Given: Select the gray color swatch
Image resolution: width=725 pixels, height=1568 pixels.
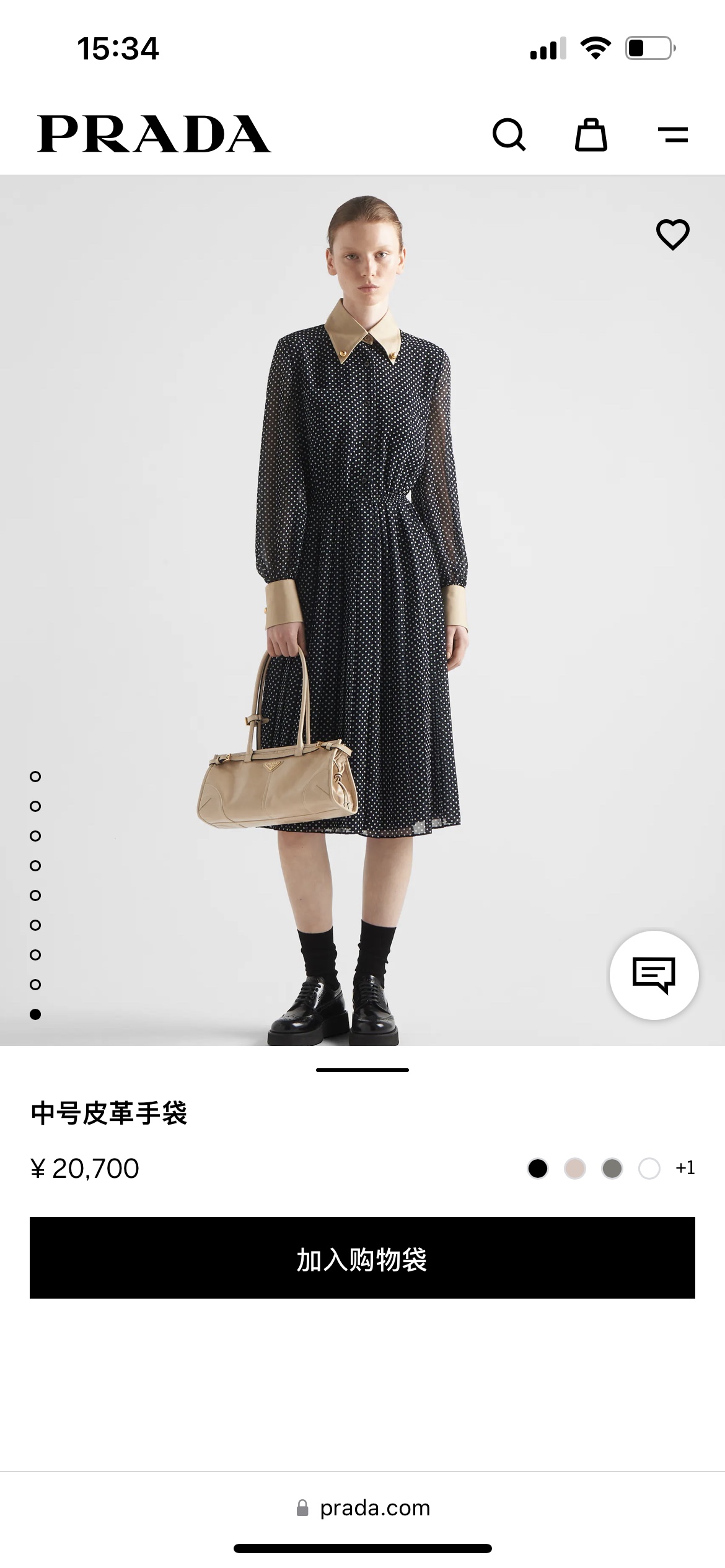Looking at the screenshot, I should point(612,1169).
